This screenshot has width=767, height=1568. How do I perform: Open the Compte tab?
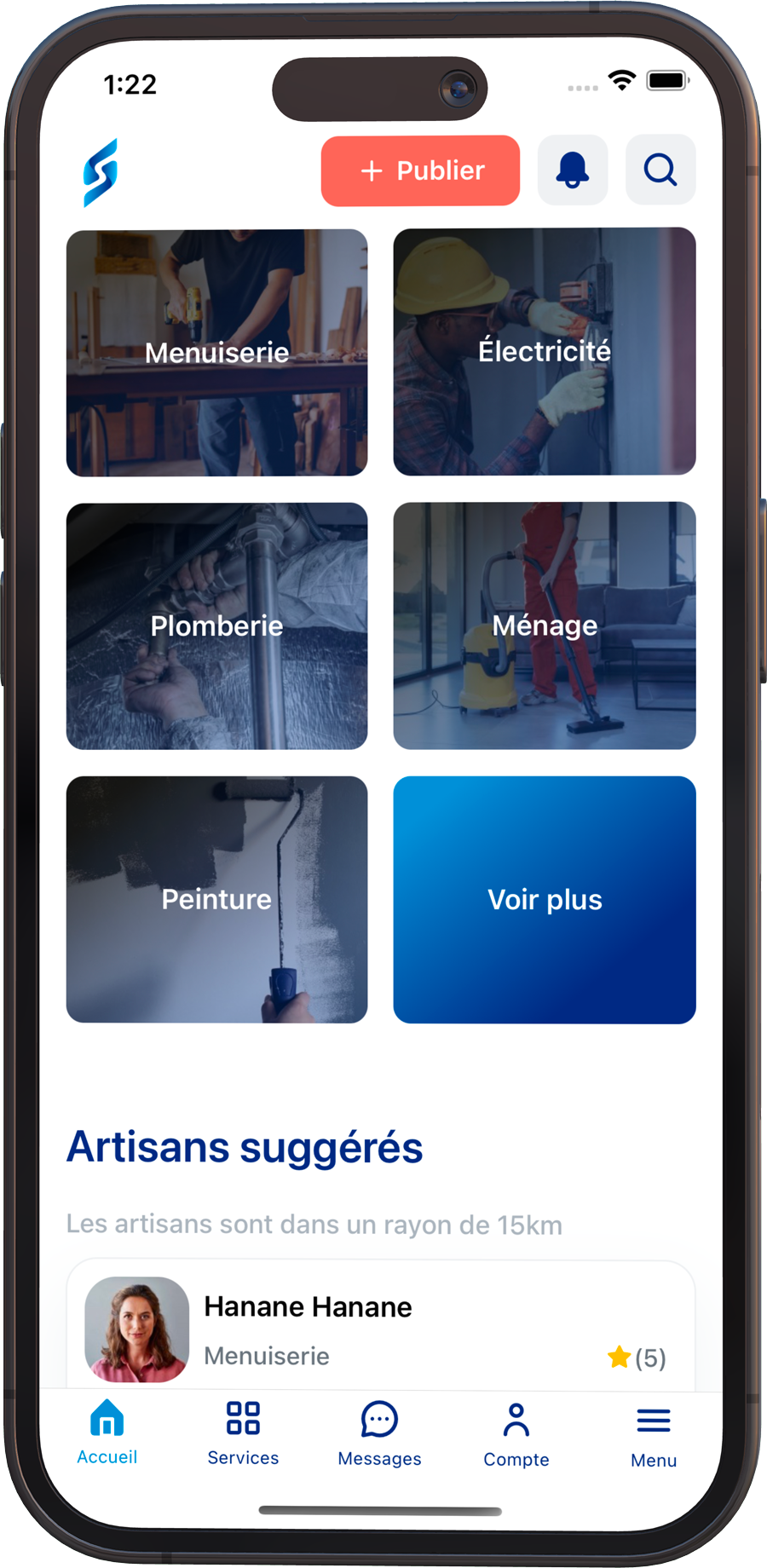[x=516, y=1435]
